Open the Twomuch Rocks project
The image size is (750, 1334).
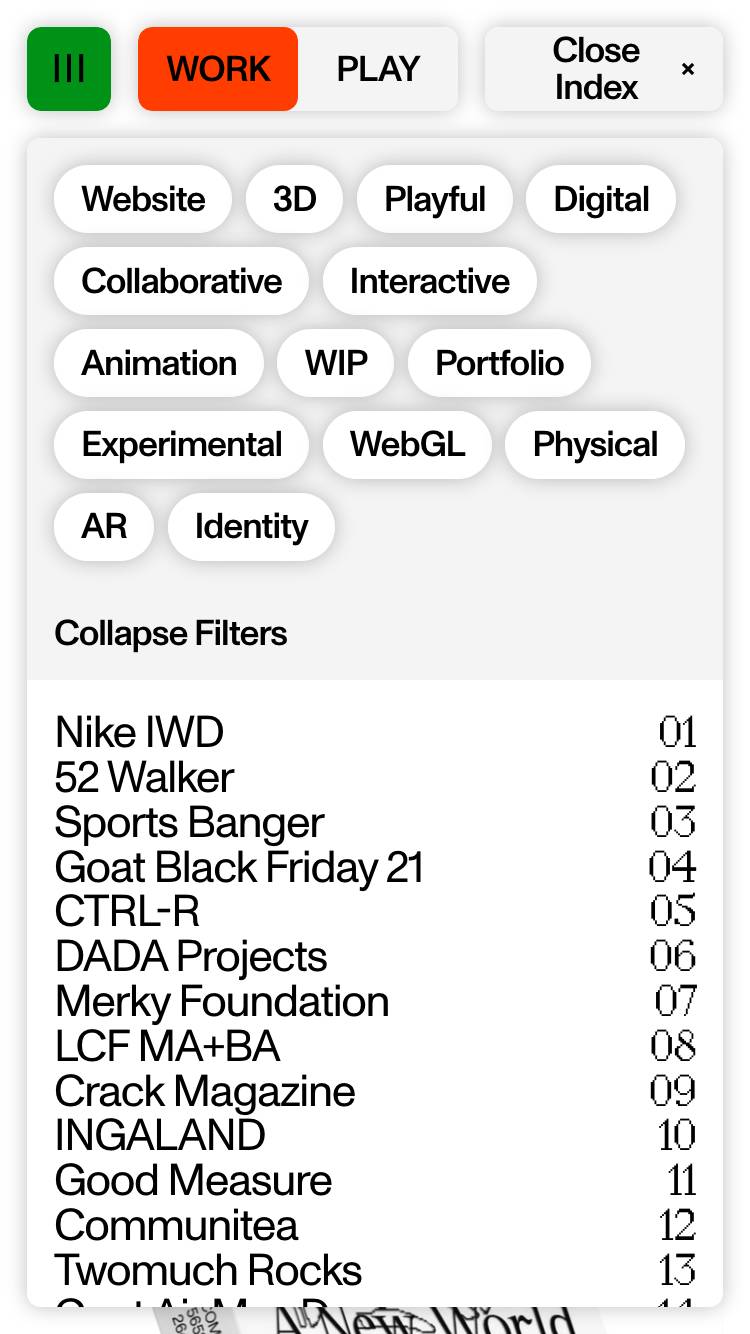click(375, 1270)
